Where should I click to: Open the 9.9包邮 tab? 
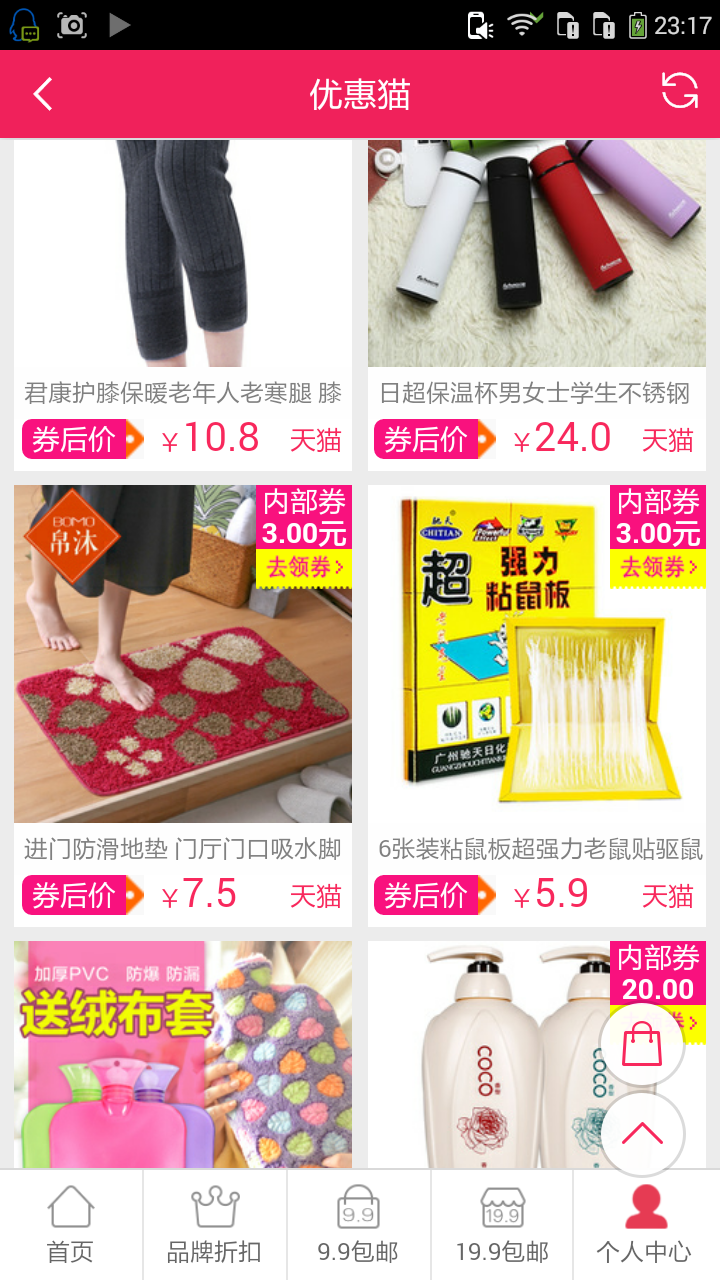click(x=358, y=1225)
